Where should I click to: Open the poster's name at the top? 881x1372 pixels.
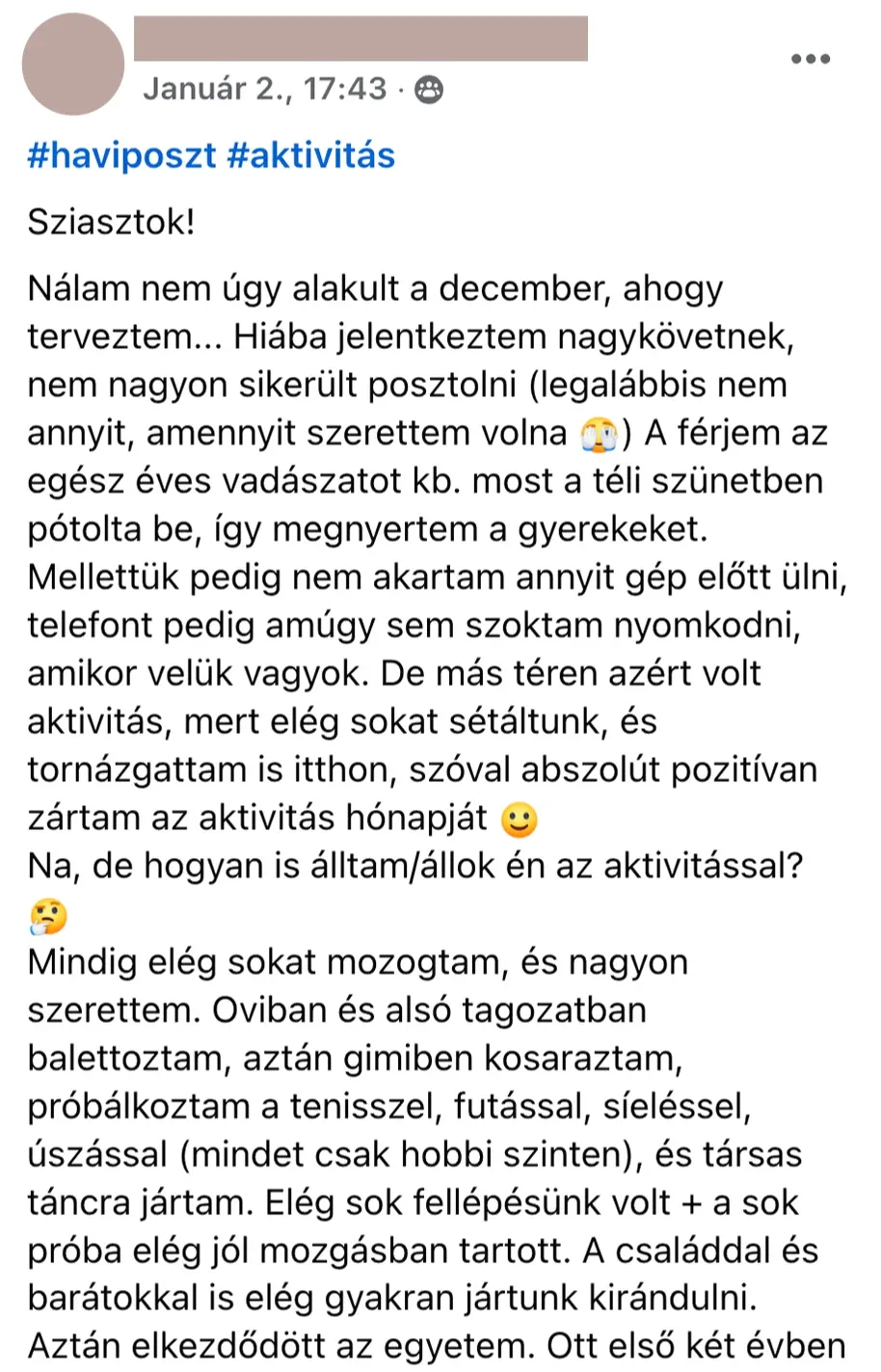[360, 40]
